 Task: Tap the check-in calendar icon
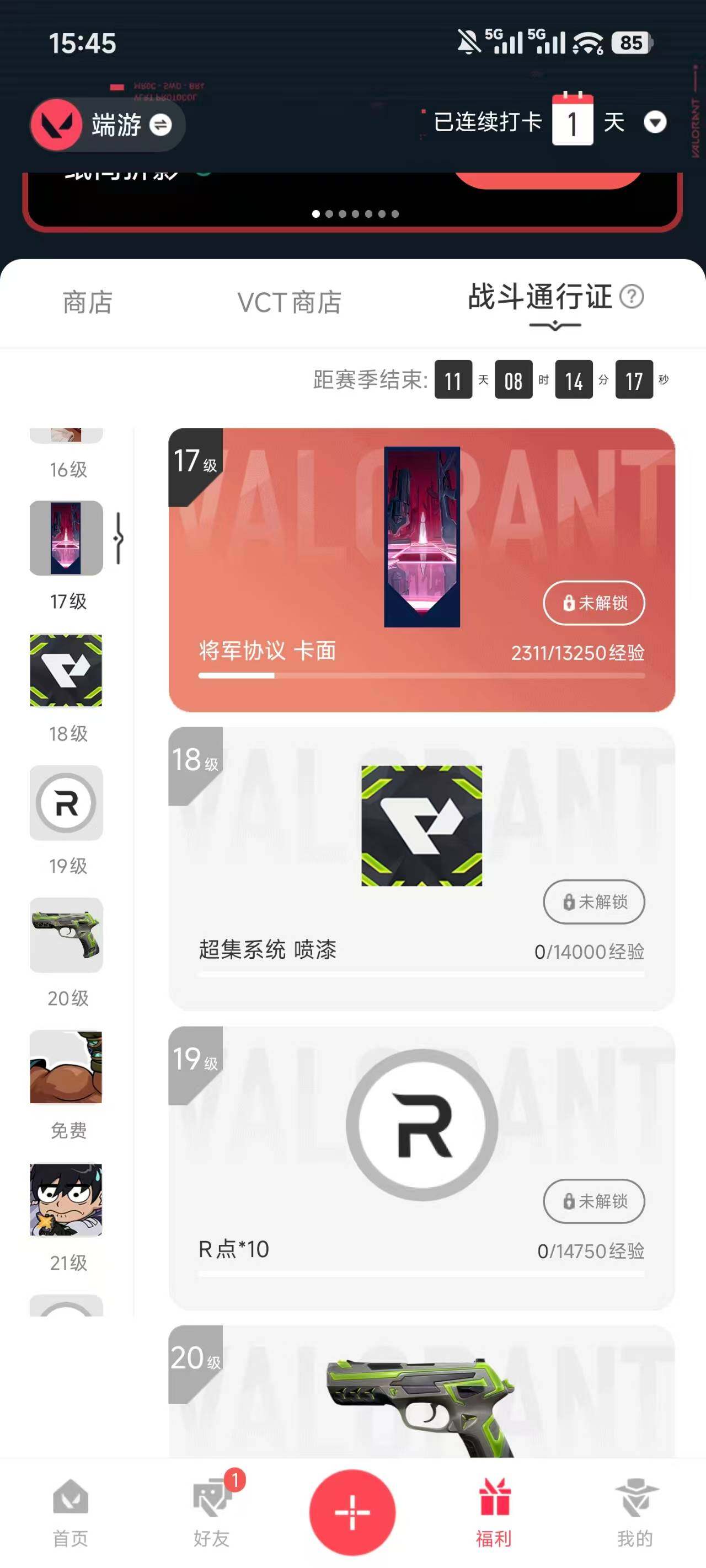573,121
